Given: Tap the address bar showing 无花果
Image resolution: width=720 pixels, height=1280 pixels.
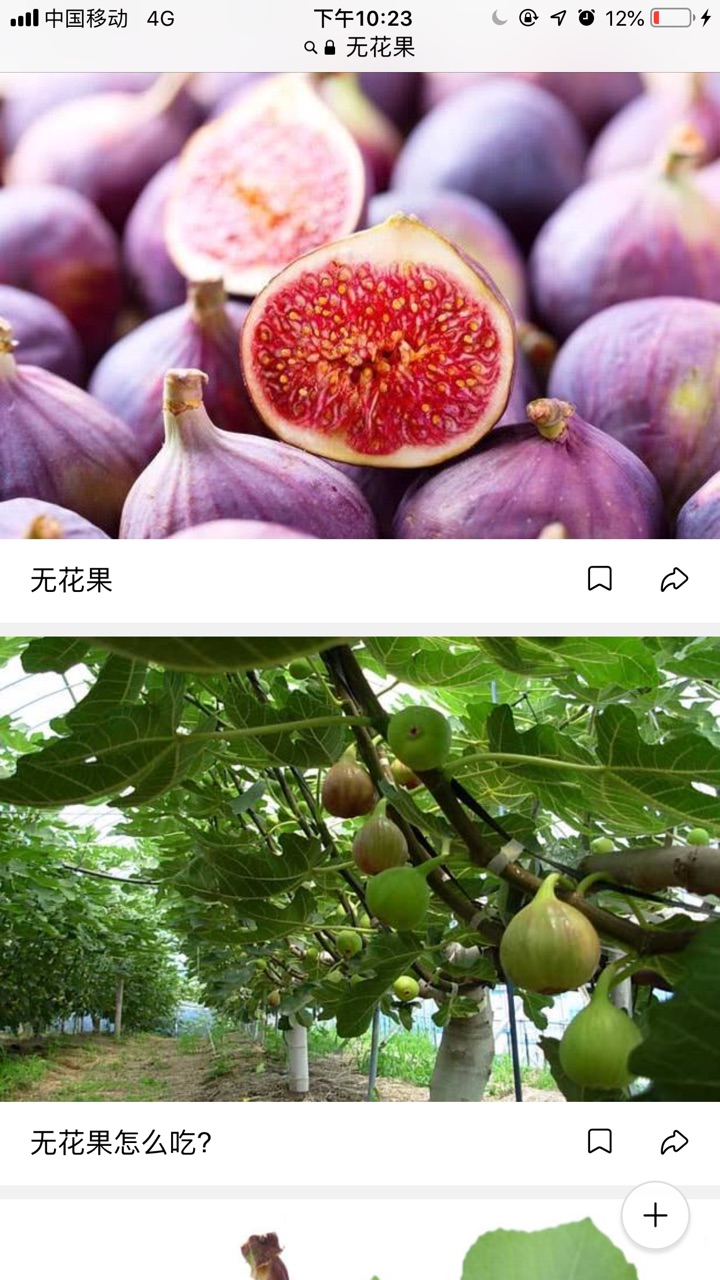Looking at the screenshot, I should click(360, 47).
